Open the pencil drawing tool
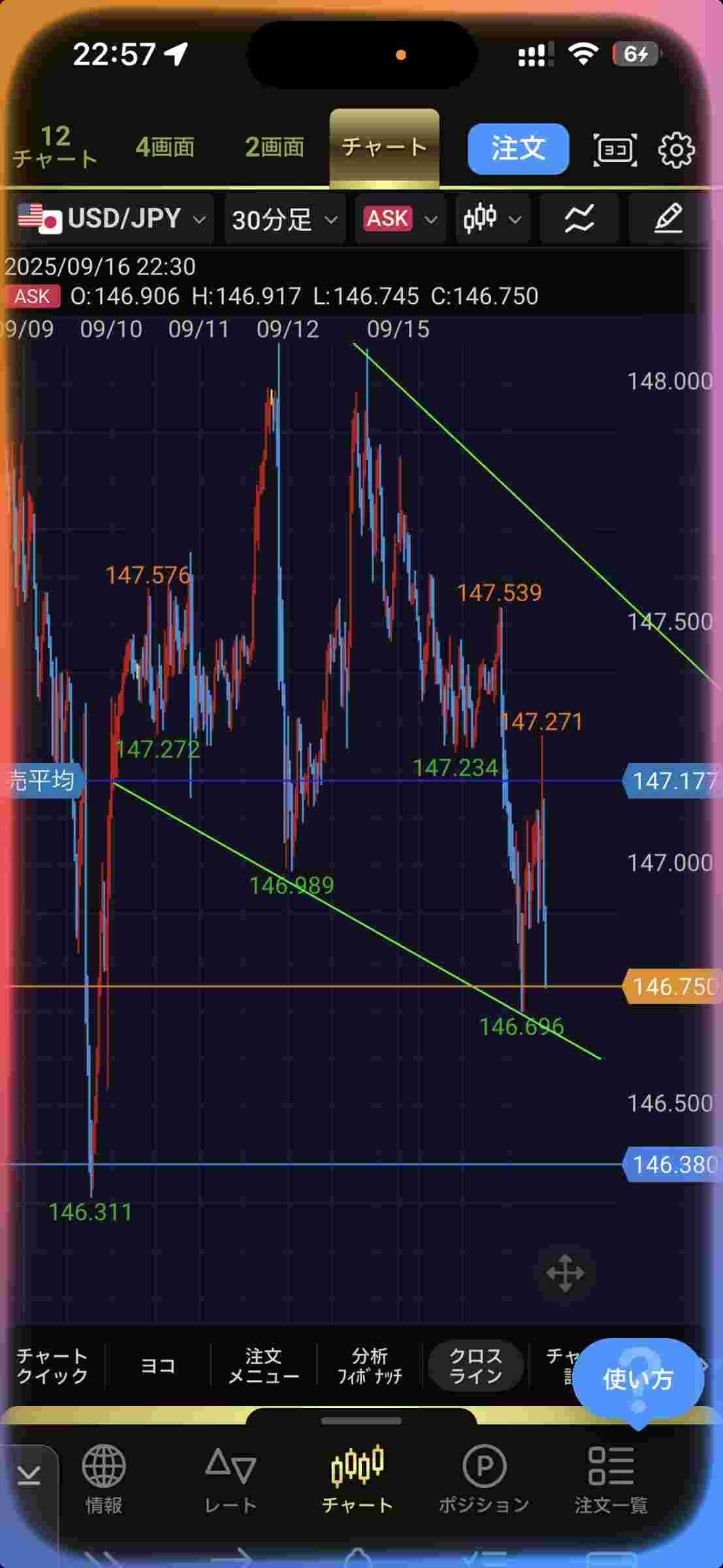This screenshot has width=723, height=1568. click(667, 219)
